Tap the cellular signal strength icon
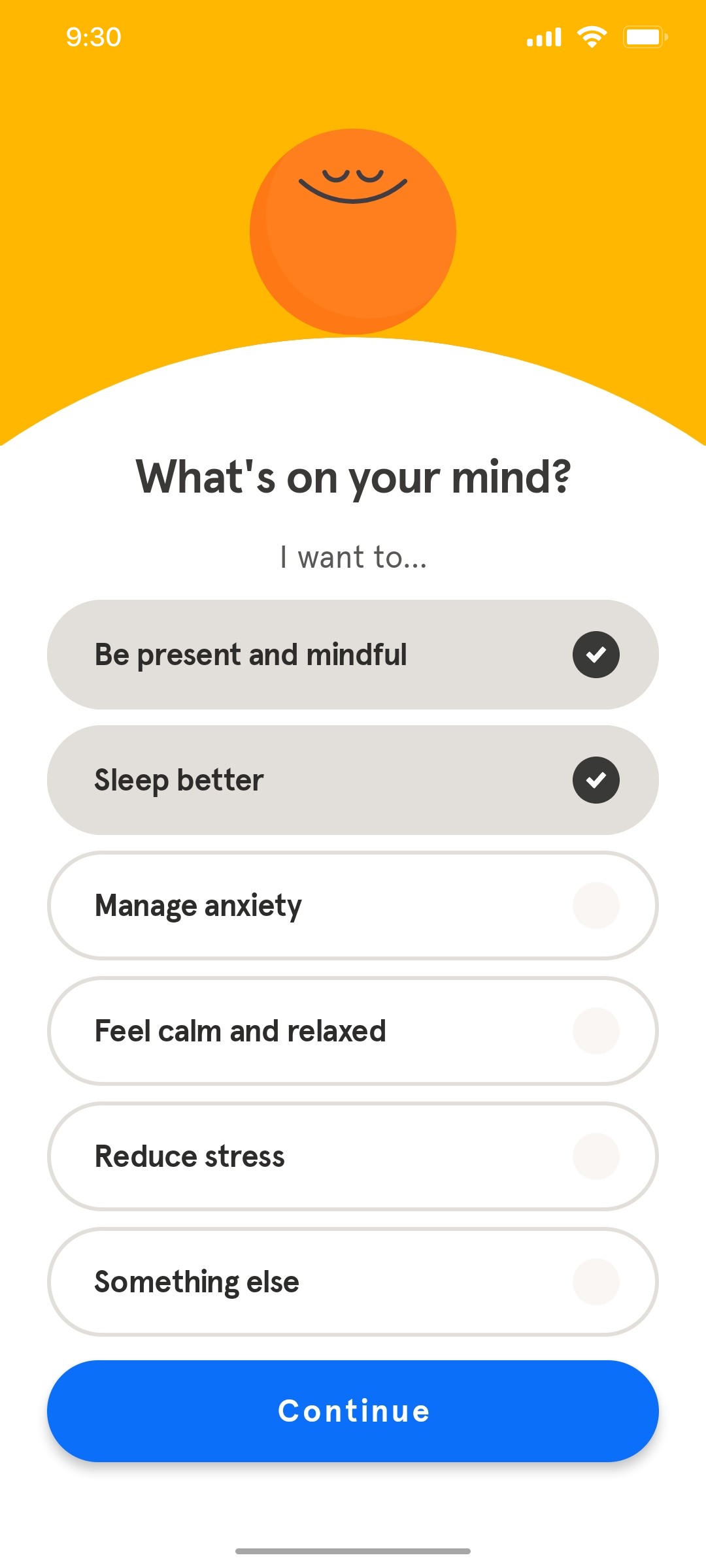706x1568 pixels. pos(543,36)
